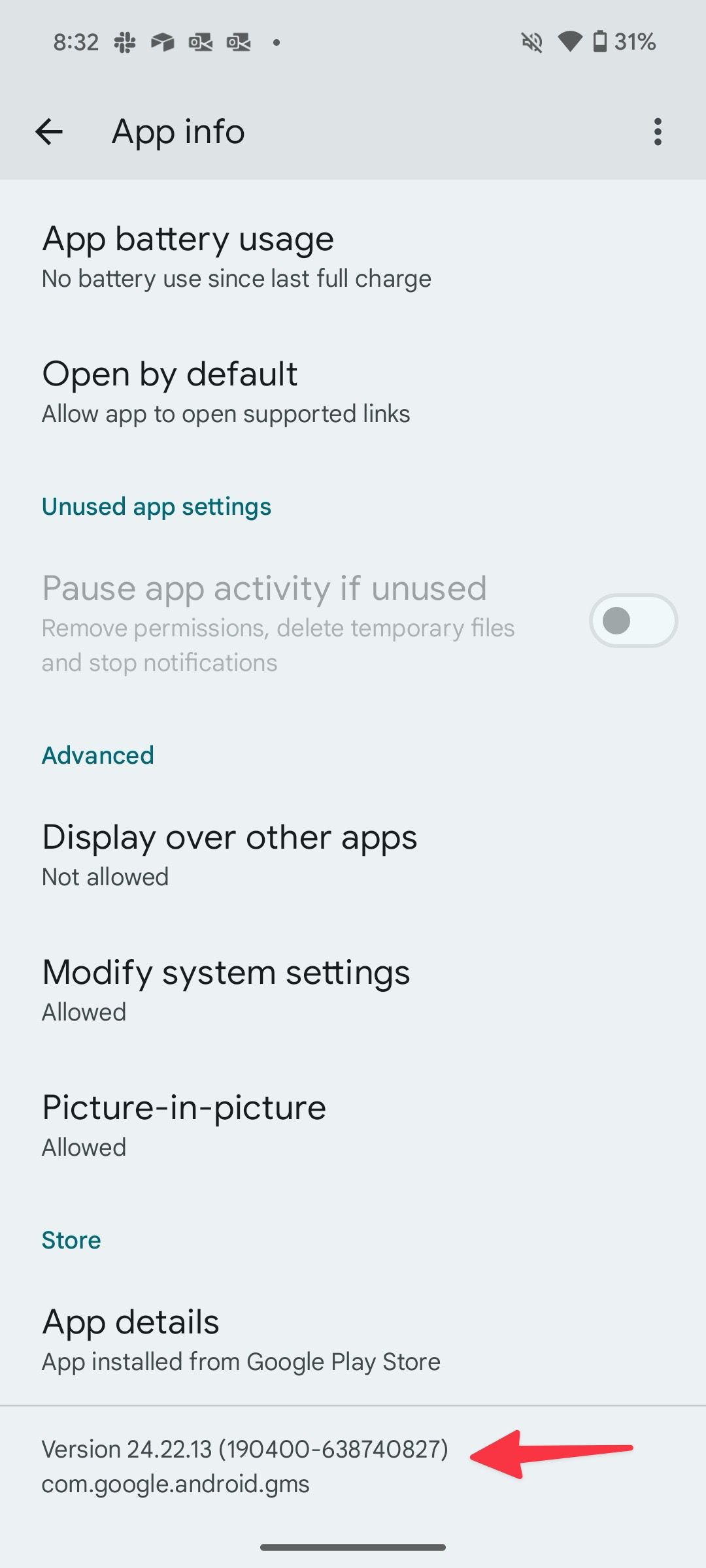Navigate back using the arrow icon
The width and height of the screenshot is (706, 1568).
coord(50,131)
